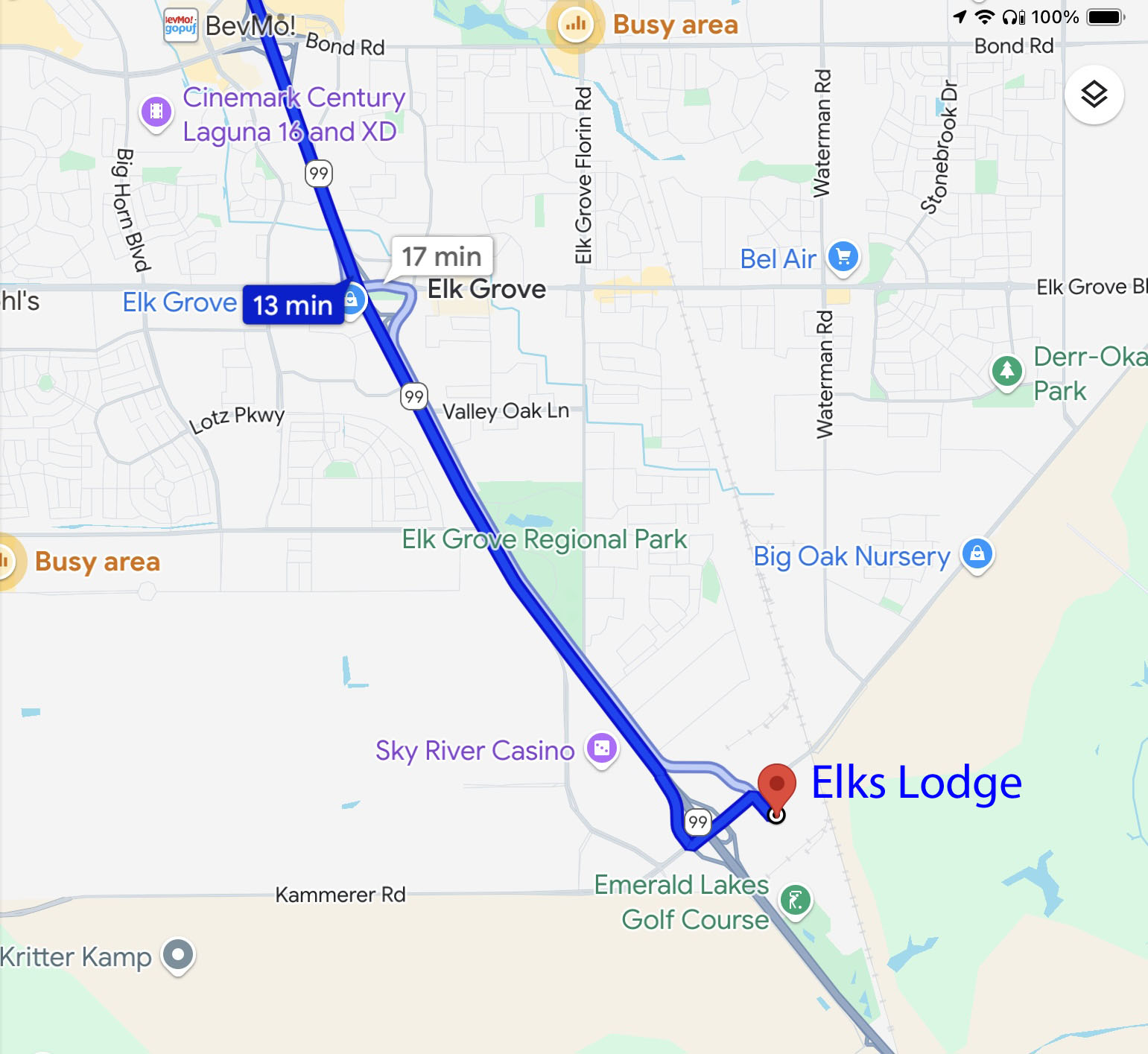
Task: Open the BevMo! place marker
Action: point(181,25)
